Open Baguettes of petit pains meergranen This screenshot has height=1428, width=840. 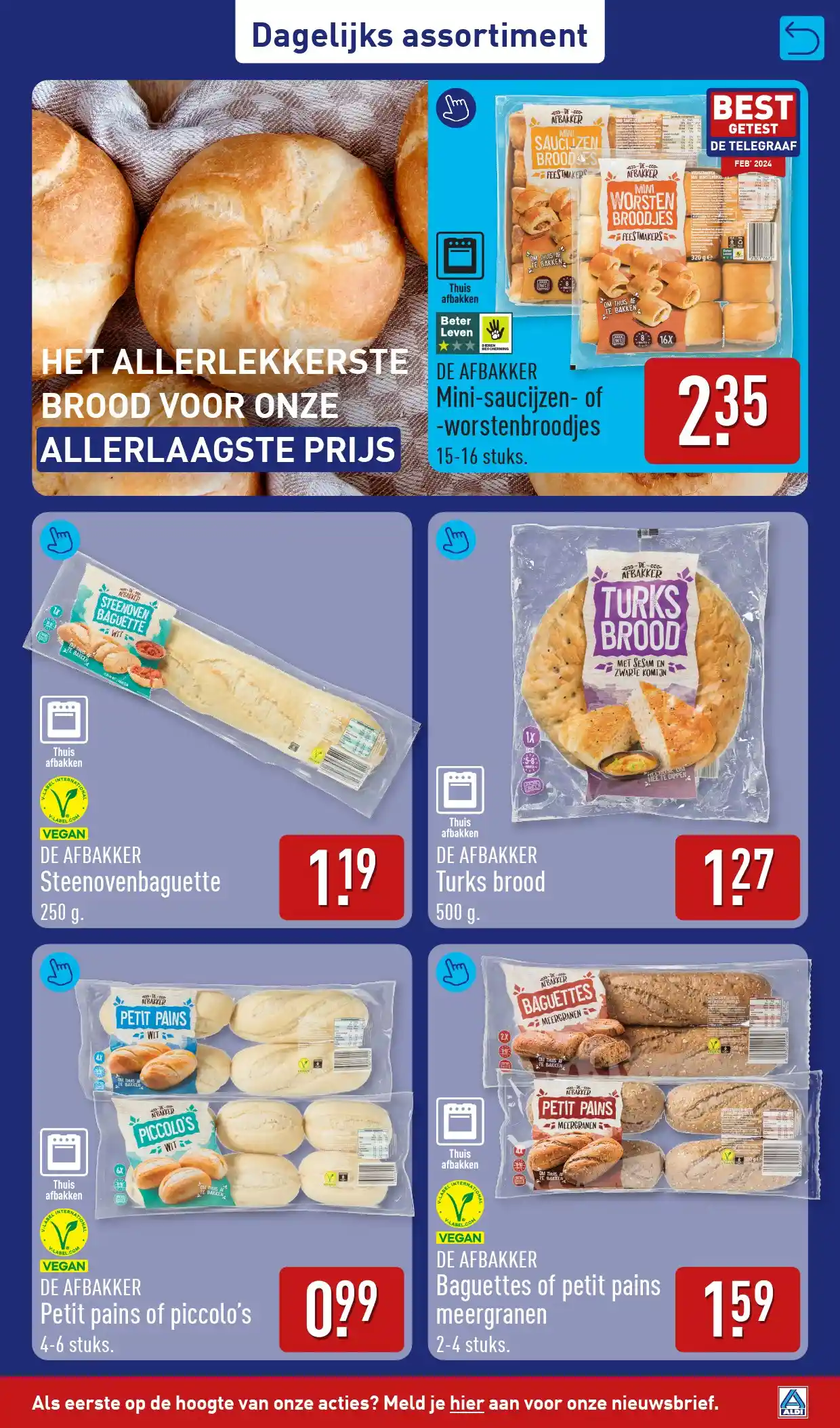[617, 1152]
